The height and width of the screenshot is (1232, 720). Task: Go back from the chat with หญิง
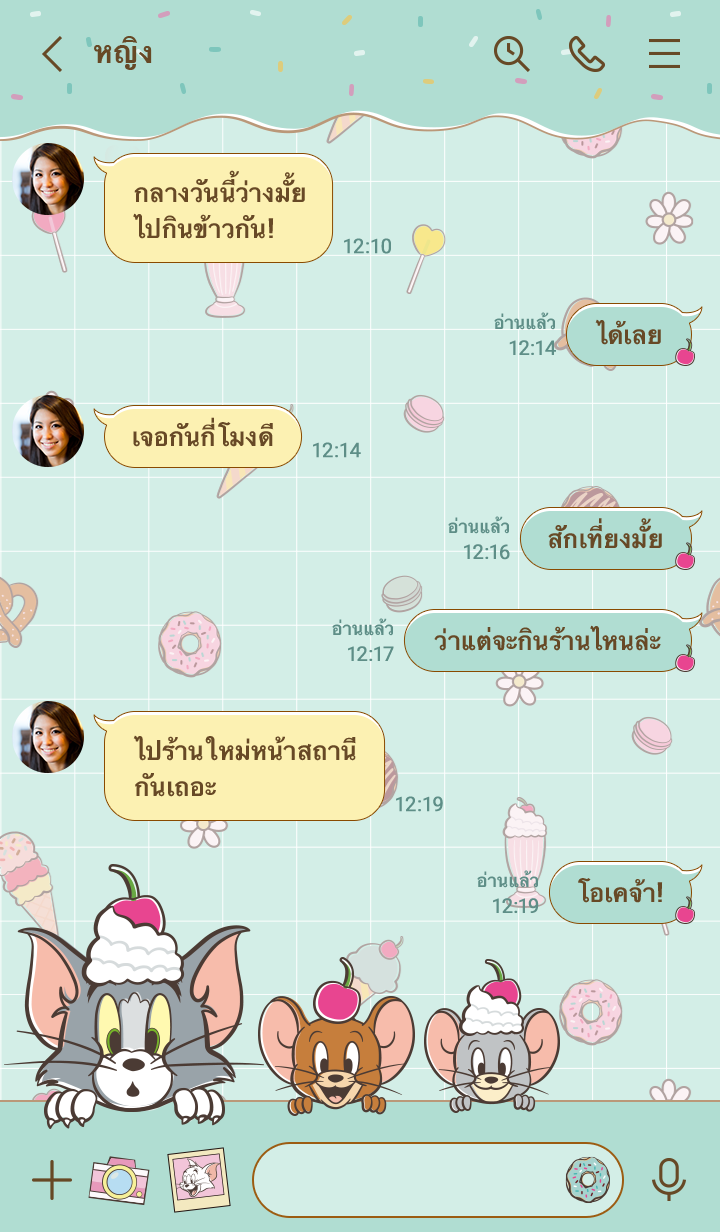tap(52, 54)
